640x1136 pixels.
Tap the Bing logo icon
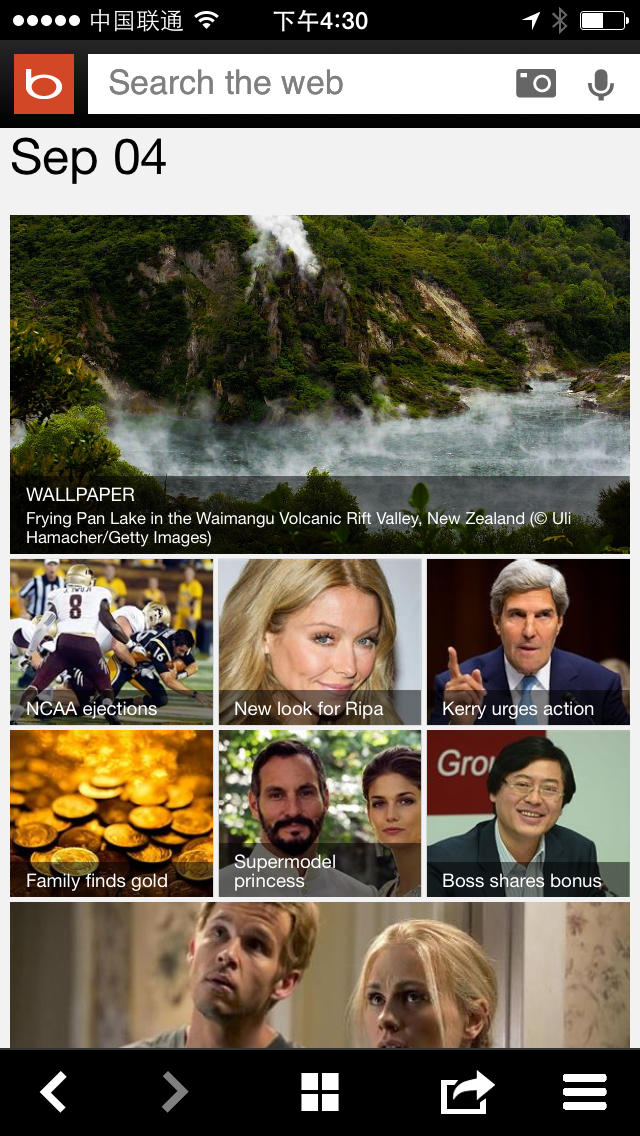click(x=44, y=84)
